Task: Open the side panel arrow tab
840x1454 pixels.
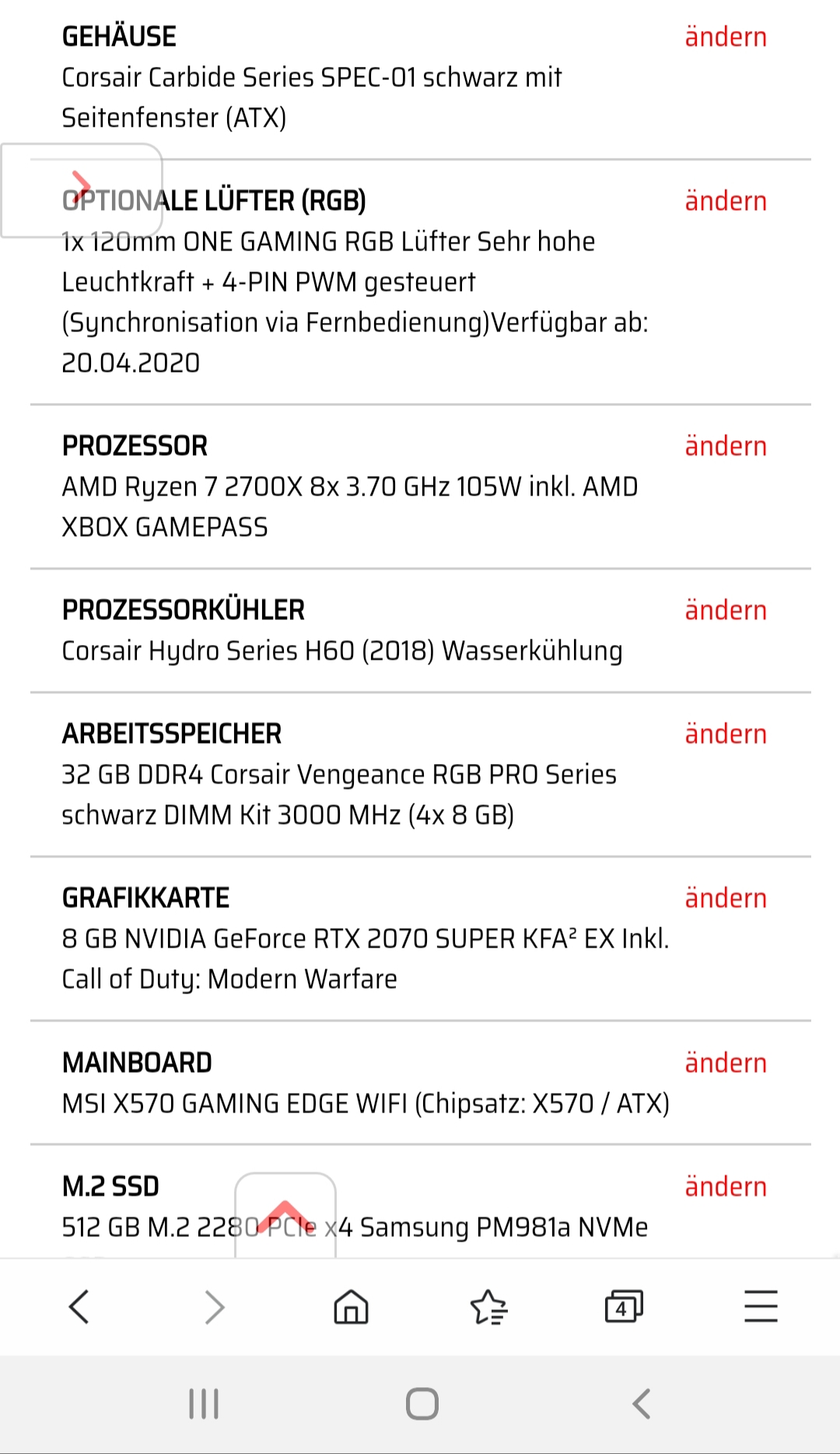Action: point(81,190)
